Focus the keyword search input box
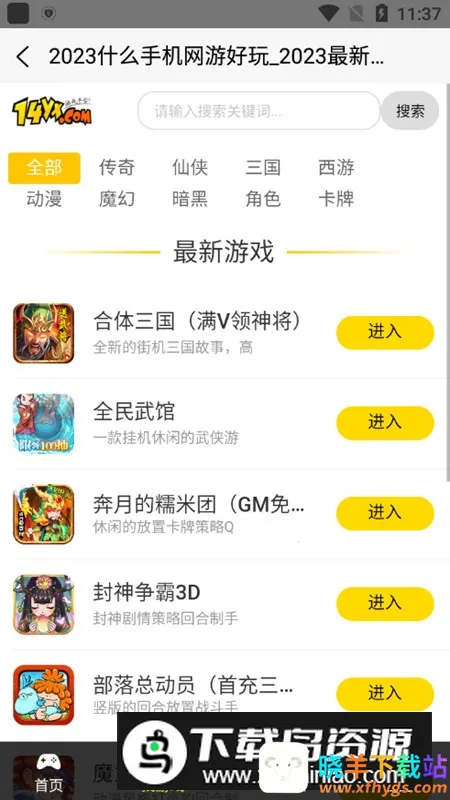The height and width of the screenshot is (800, 450). [259, 111]
